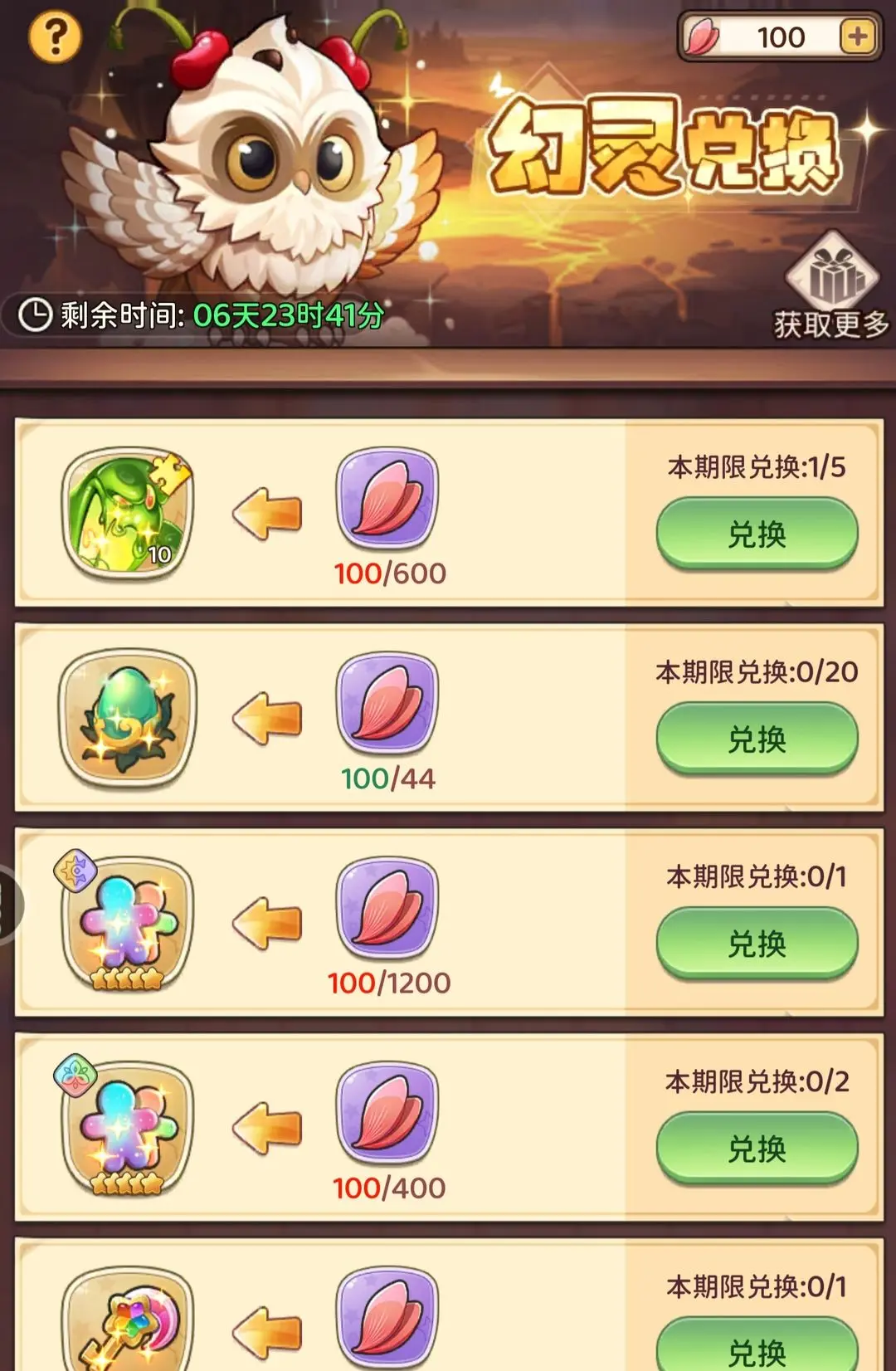The width and height of the screenshot is (896, 1371).
Task: View the green egg reward details
Action: pyautogui.click(x=128, y=718)
